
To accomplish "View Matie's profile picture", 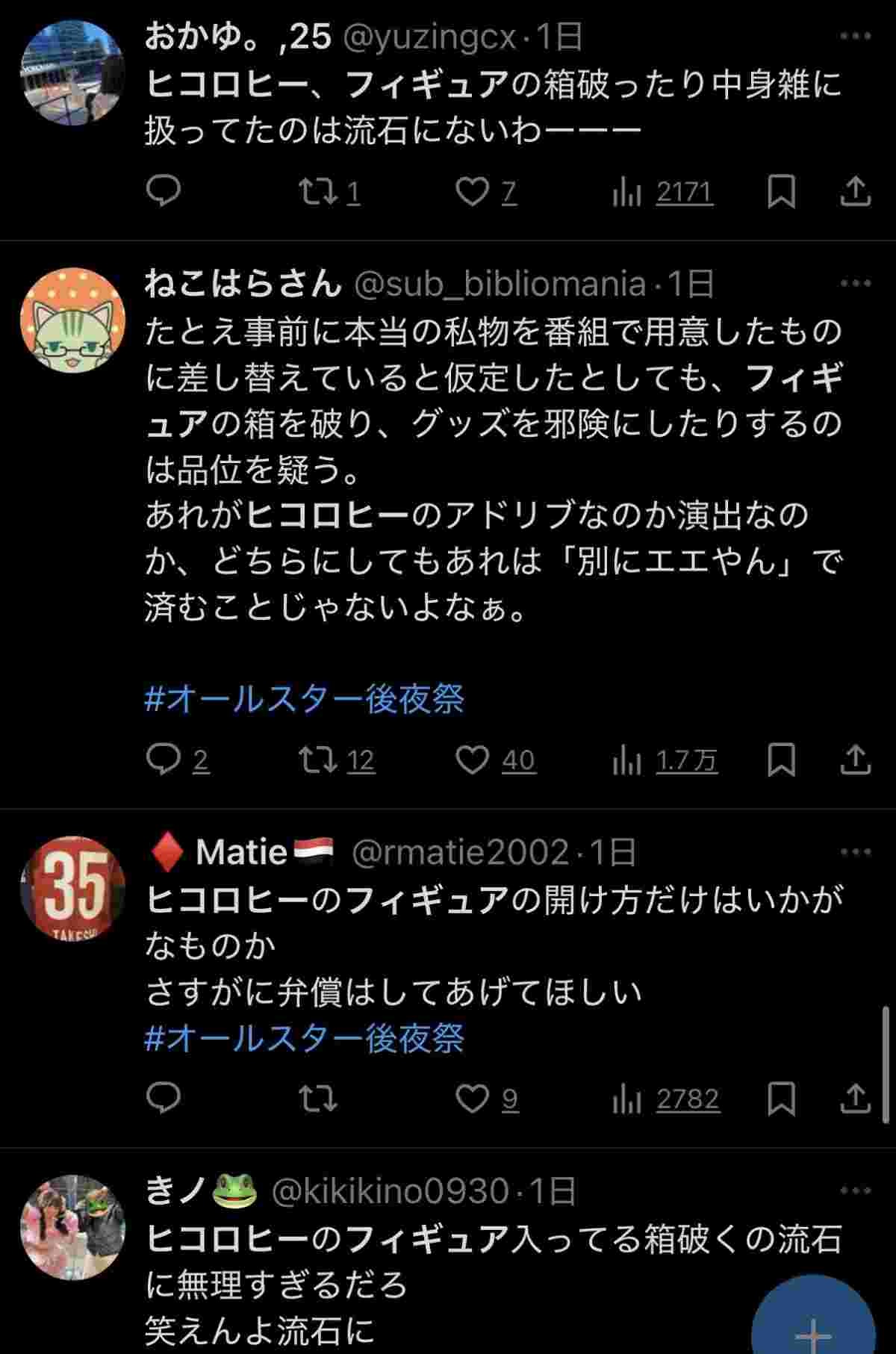I will click(72, 886).
